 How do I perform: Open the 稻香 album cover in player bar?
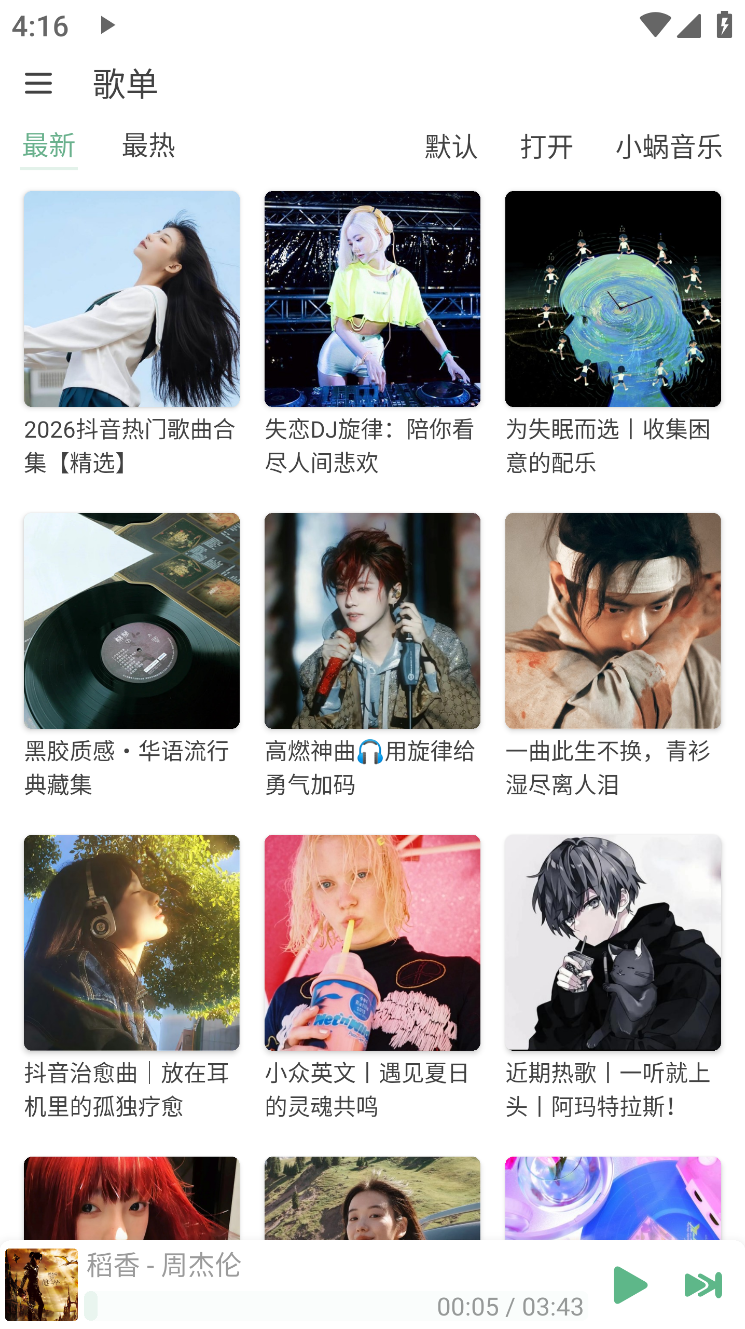pos(42,1285)
